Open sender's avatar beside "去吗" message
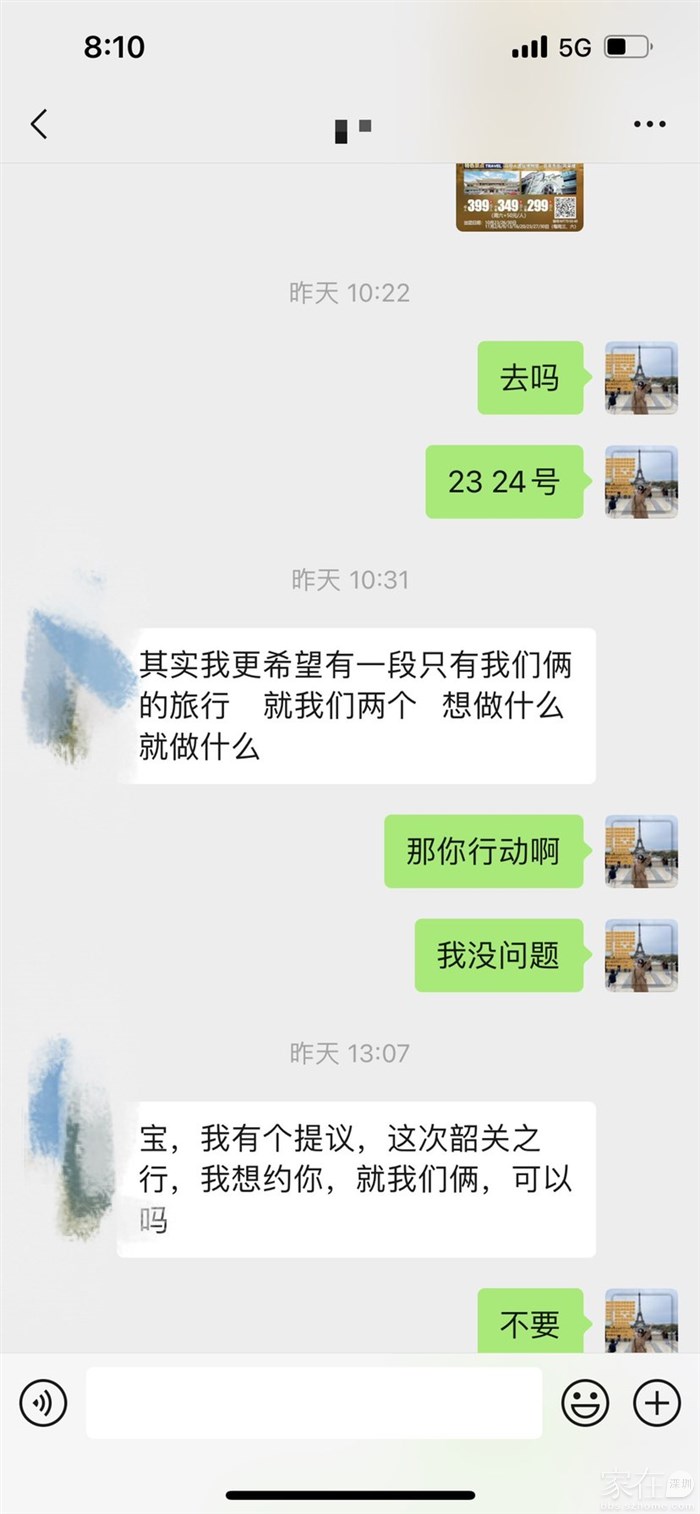The width and height of the screenshot is (700, 1514). (641, 378)
